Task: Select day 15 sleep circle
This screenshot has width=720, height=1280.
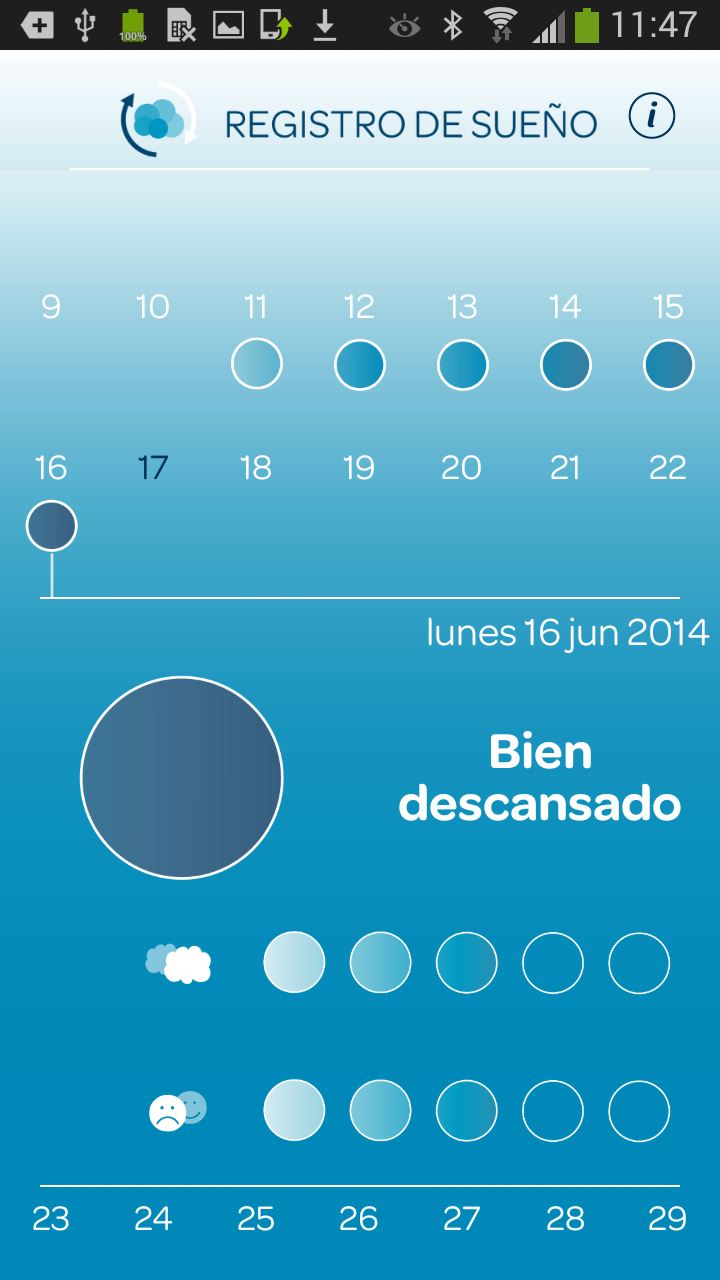Action: click(669, 363)
